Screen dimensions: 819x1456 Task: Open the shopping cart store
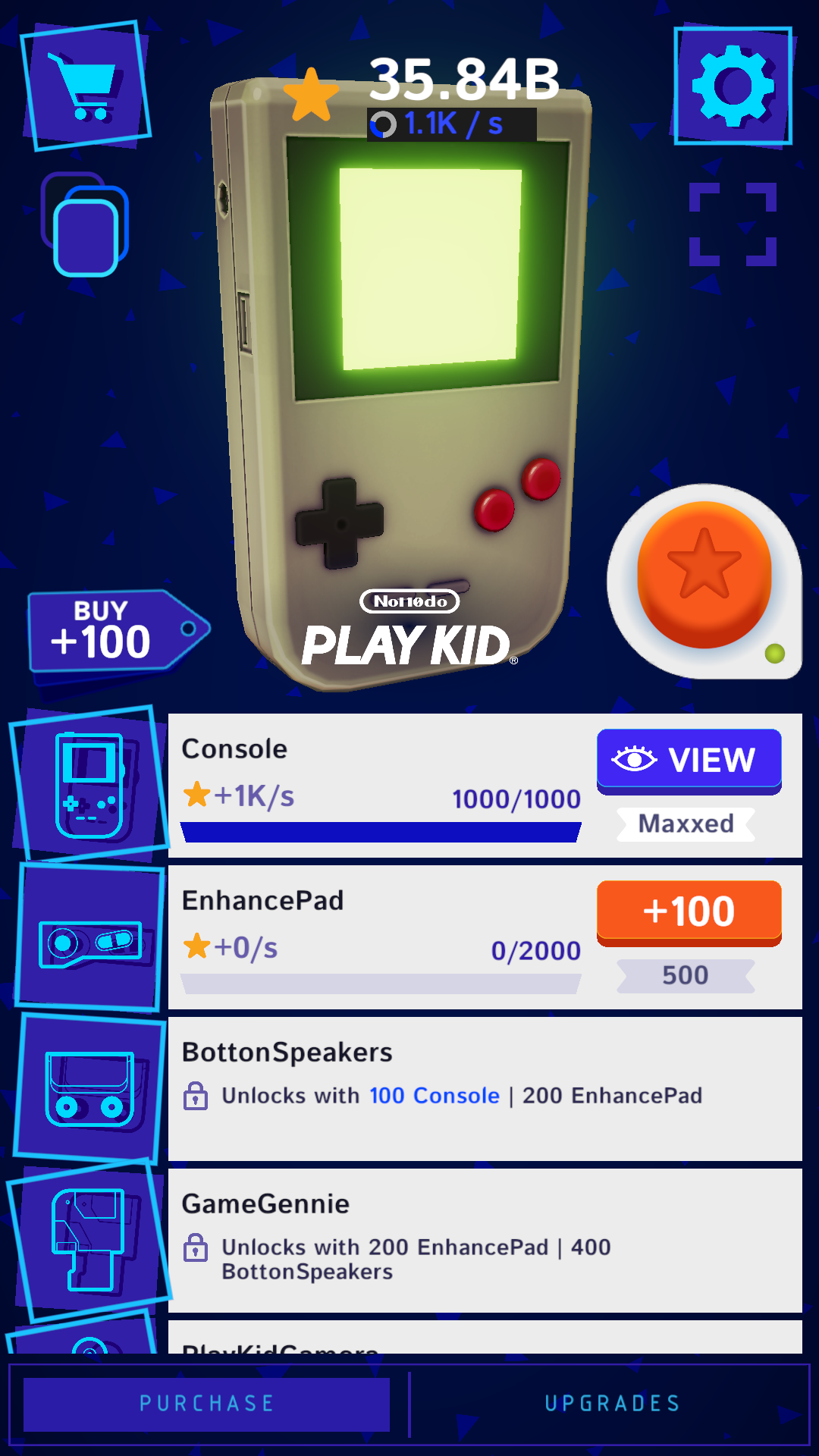coord(86,85)
